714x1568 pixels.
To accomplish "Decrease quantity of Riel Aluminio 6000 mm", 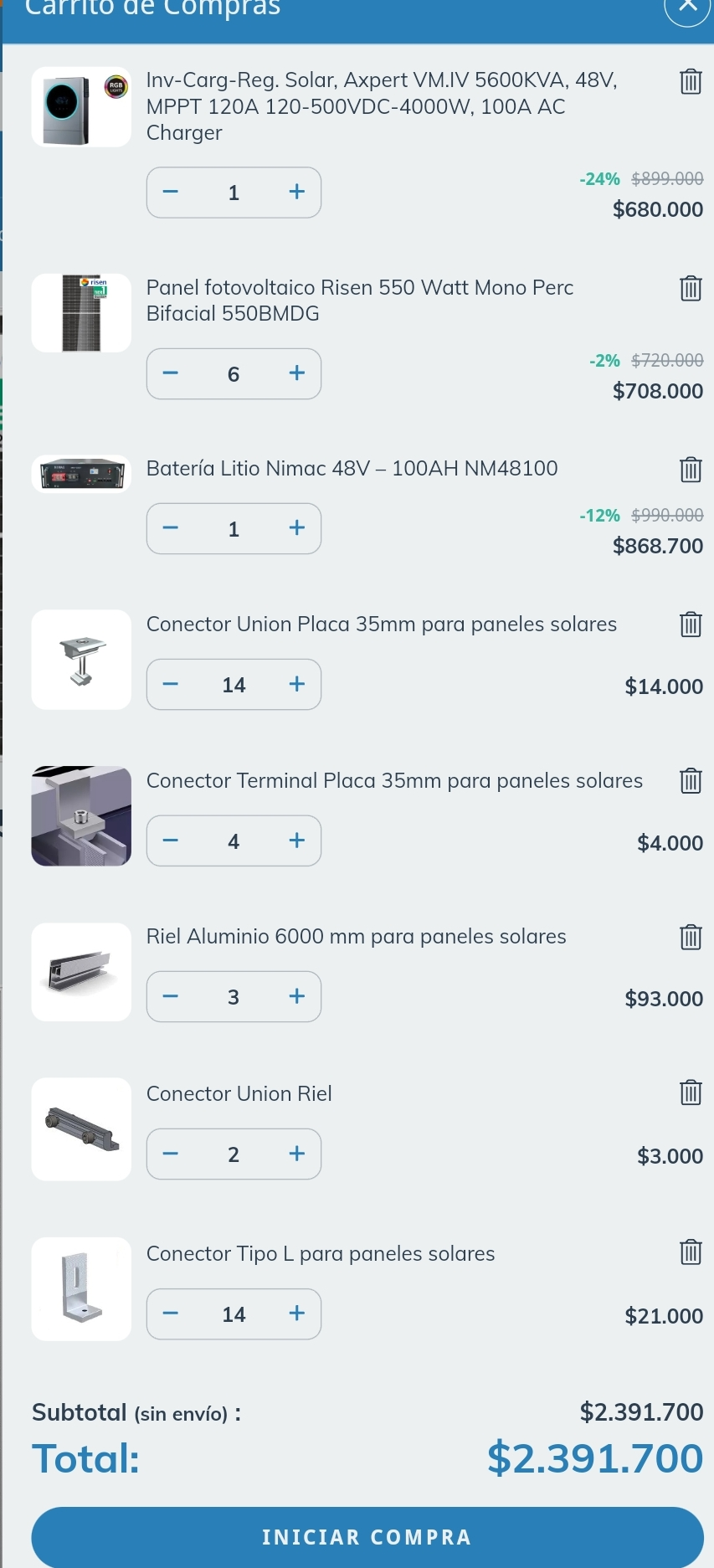I will [171, 996].
